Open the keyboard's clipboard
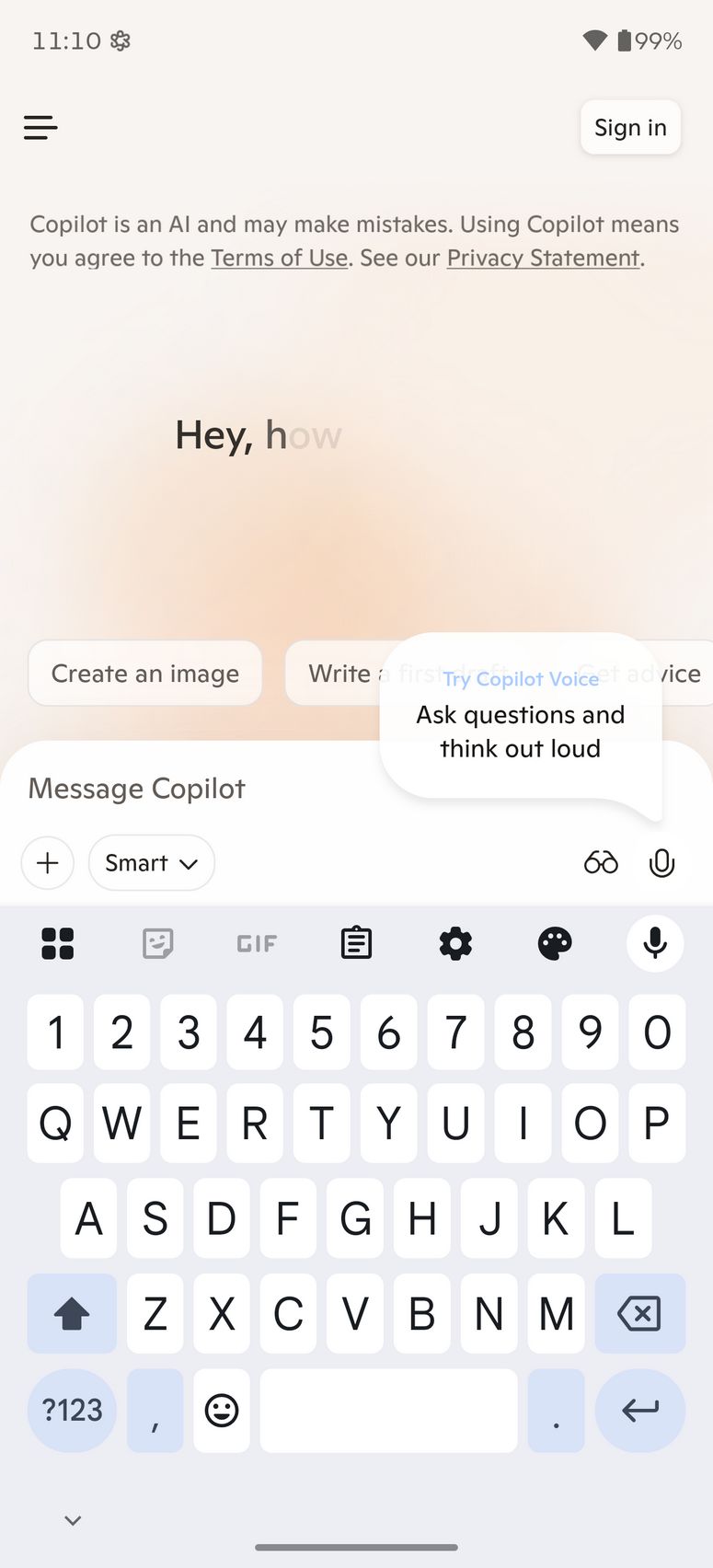The width and height of the screenshot is (713, 1568). pos(356,943)
